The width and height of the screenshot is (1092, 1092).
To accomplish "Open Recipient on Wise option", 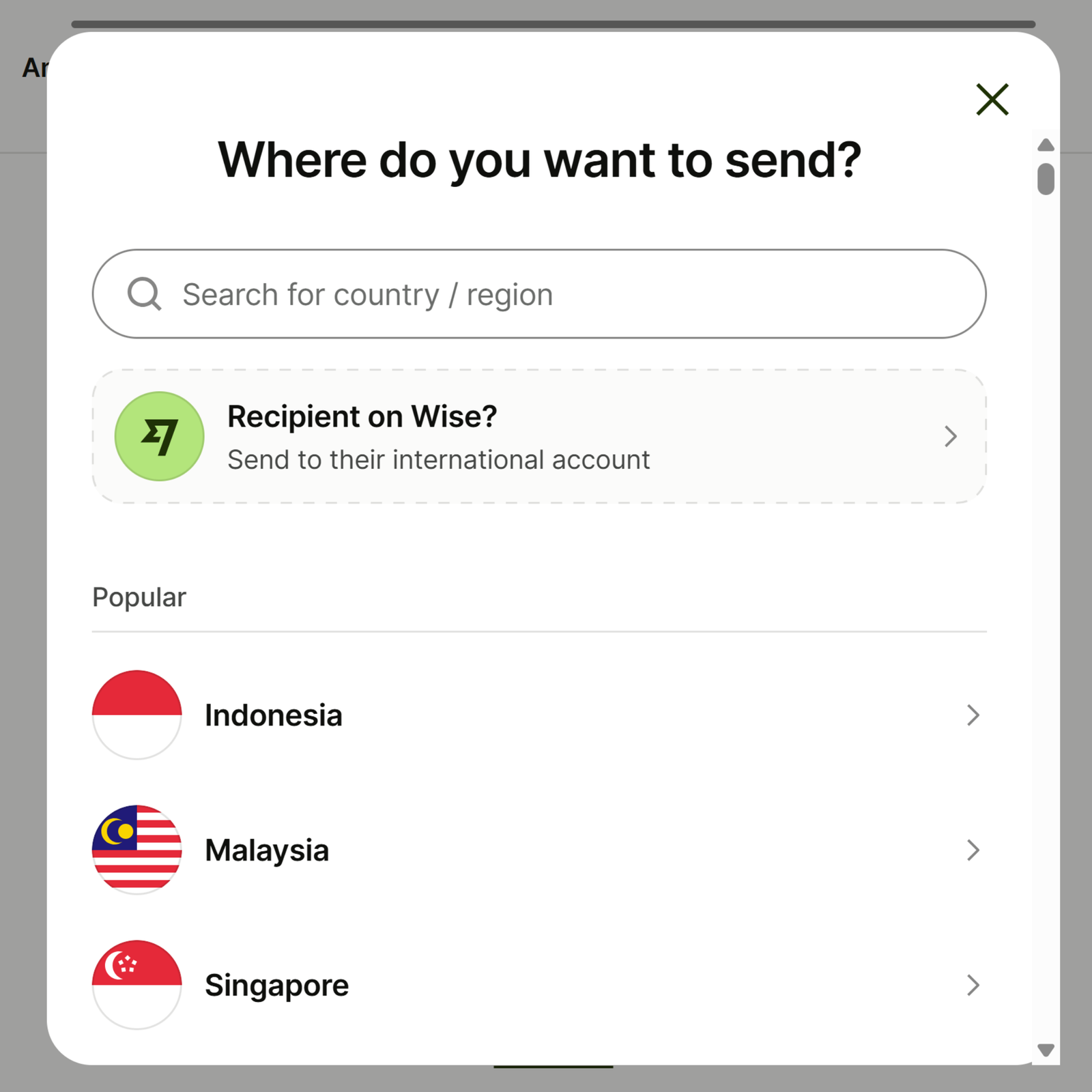I will click(x=539, y=437).
